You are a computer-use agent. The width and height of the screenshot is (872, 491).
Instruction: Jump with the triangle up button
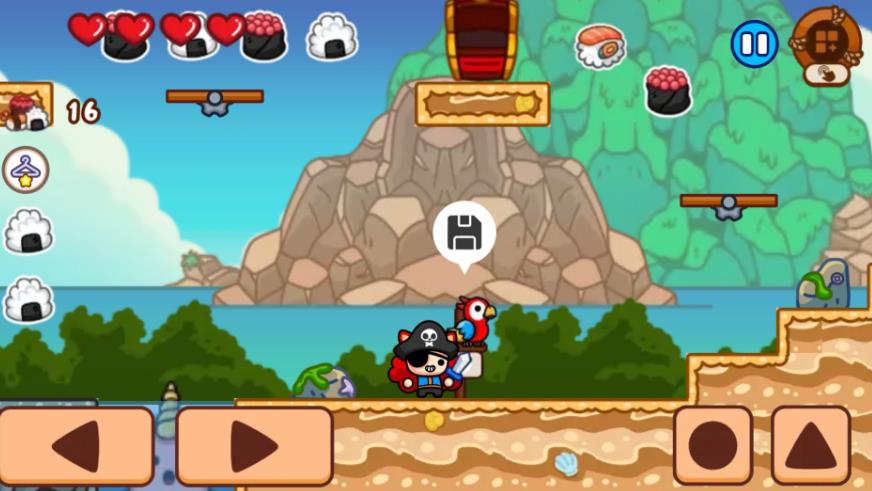pos(810,445)
